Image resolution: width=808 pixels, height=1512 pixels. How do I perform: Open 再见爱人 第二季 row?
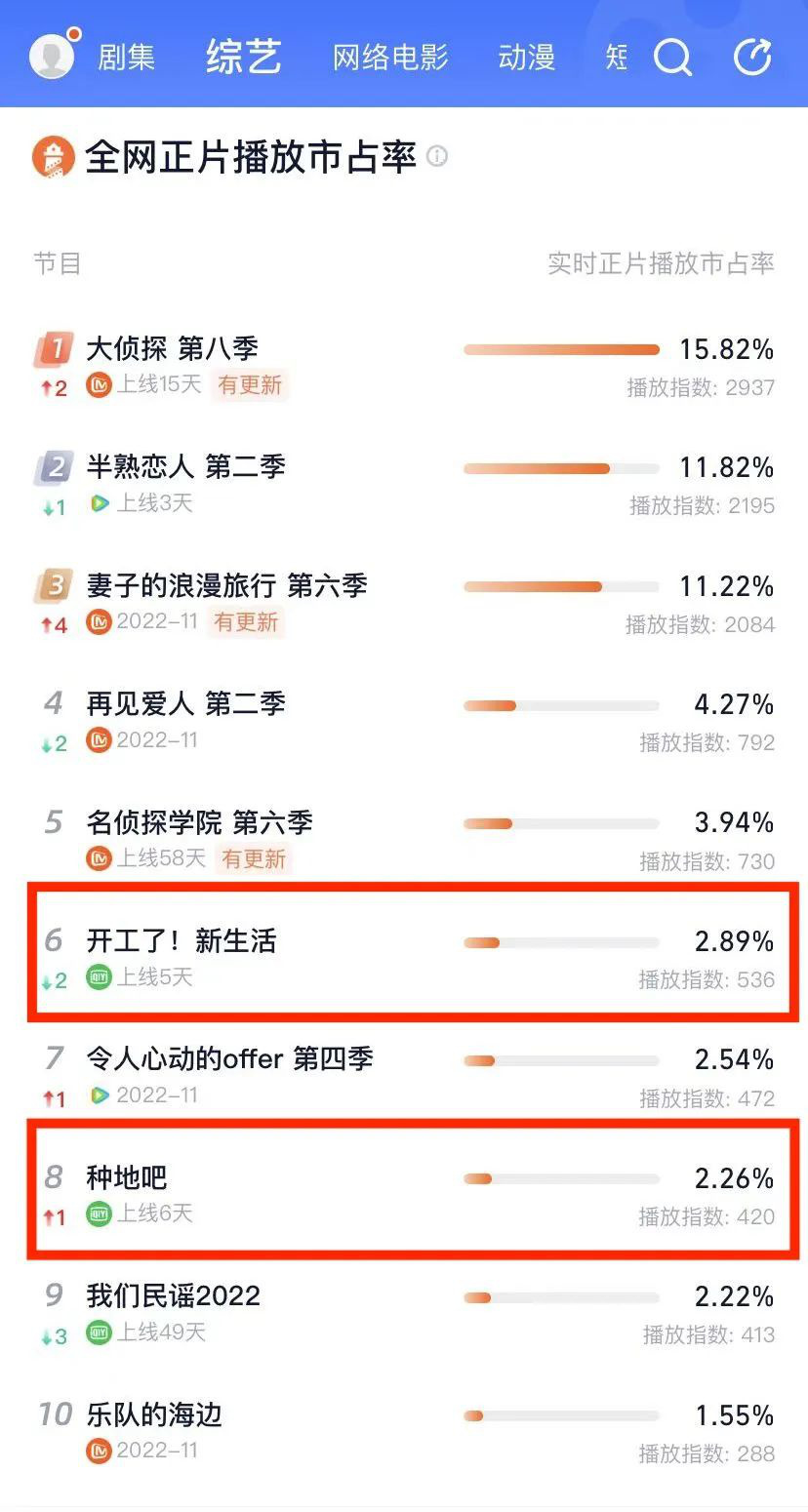404,722
